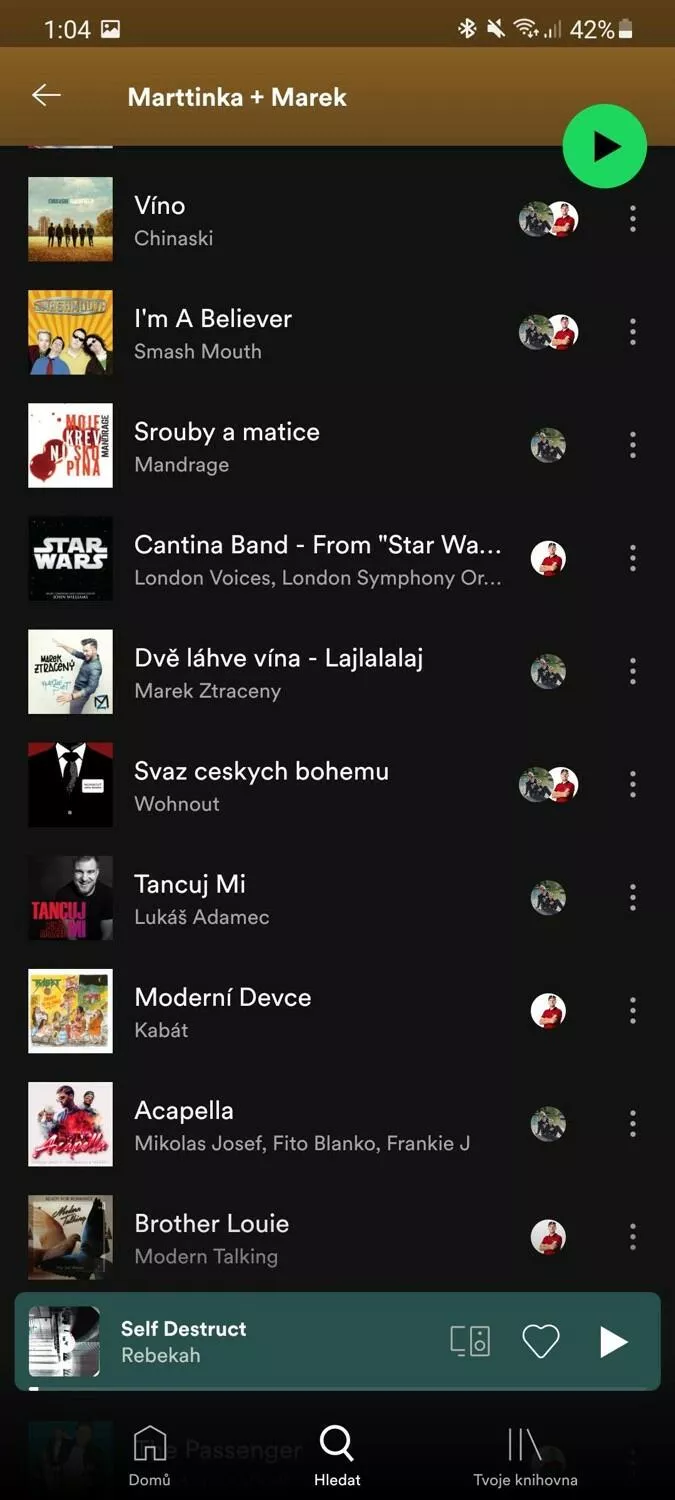Like Self Destruct with the heart icon
This screenshot has height=1500, width=675.
pos(541,1341)
